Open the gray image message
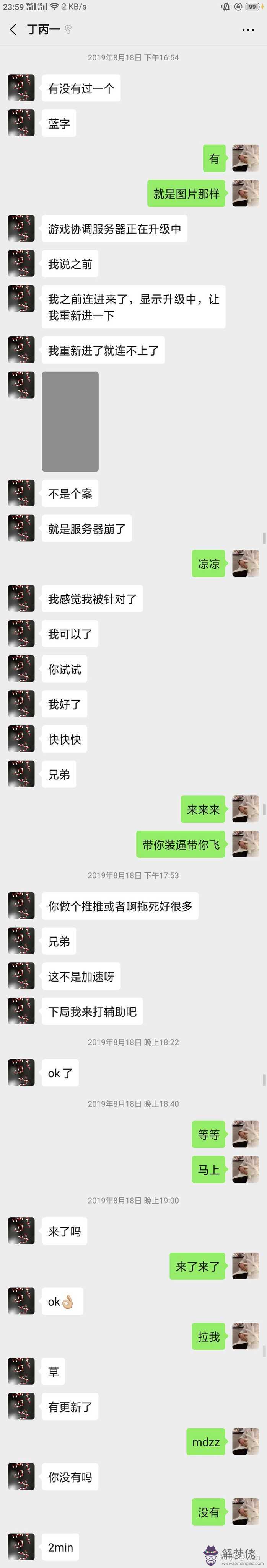The width and height of the screenshot is (267, 1568). coord(70,421)
